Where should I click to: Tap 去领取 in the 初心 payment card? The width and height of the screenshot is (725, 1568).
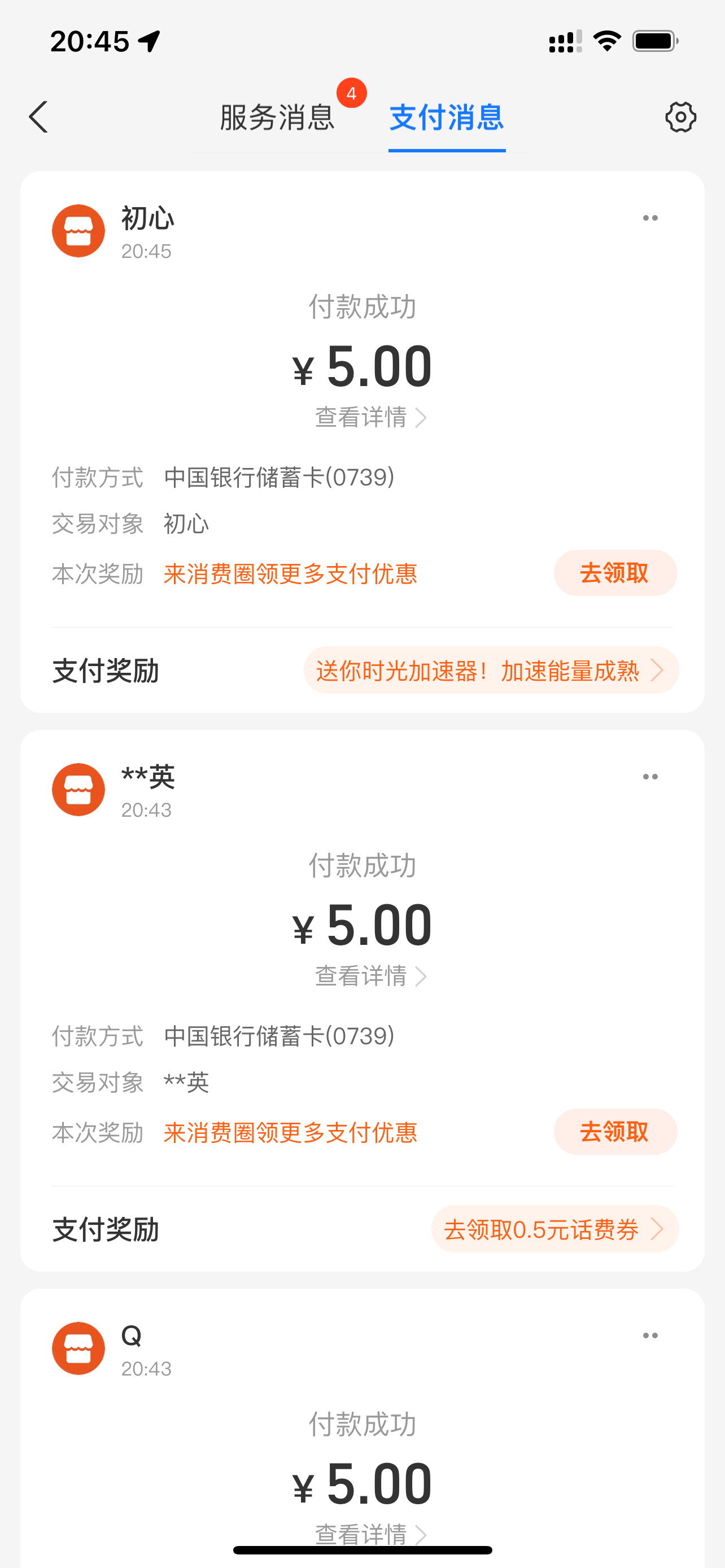click(615, 573)
